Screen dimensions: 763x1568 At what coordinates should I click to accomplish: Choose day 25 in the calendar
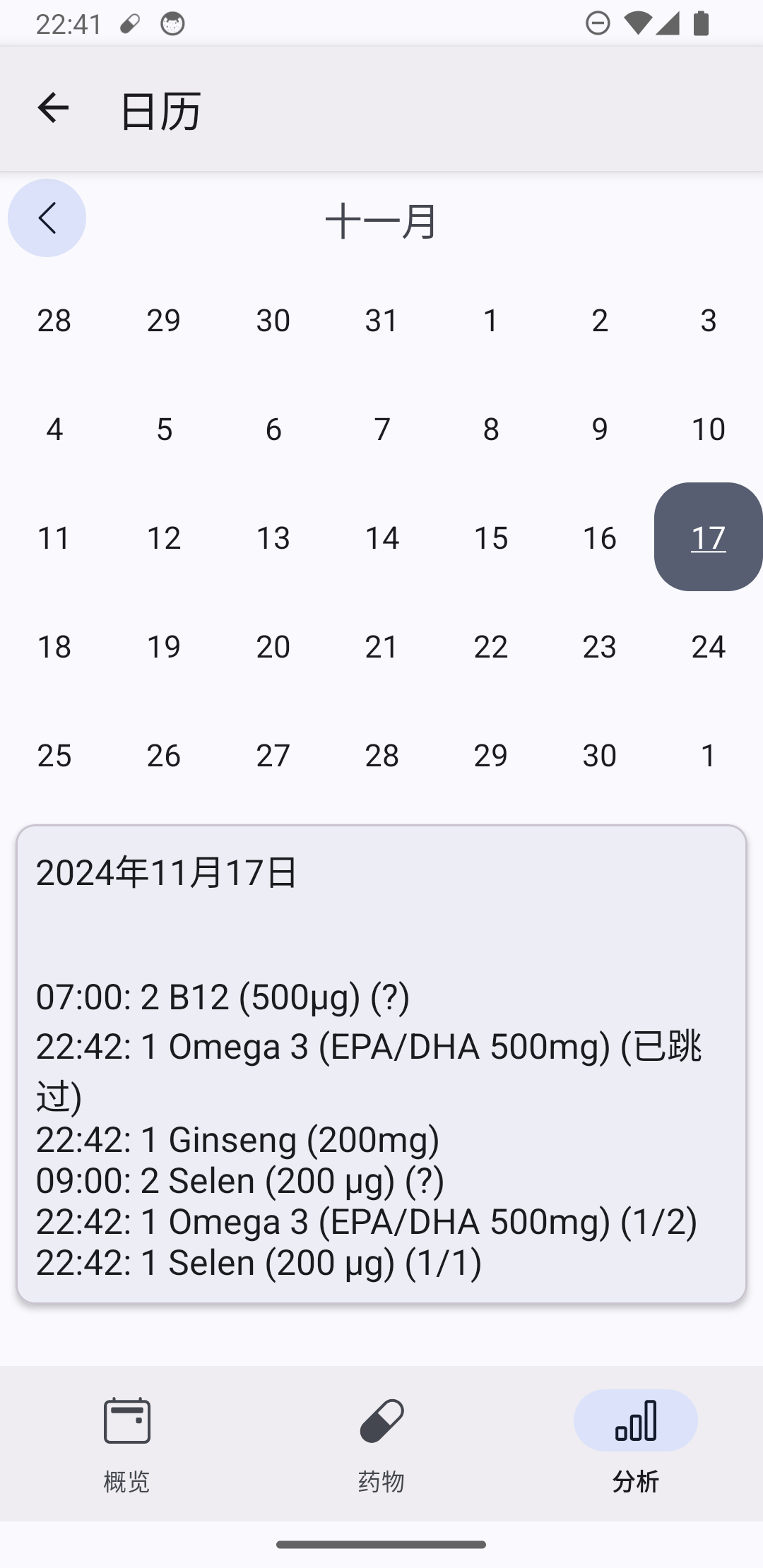point(54,754)
